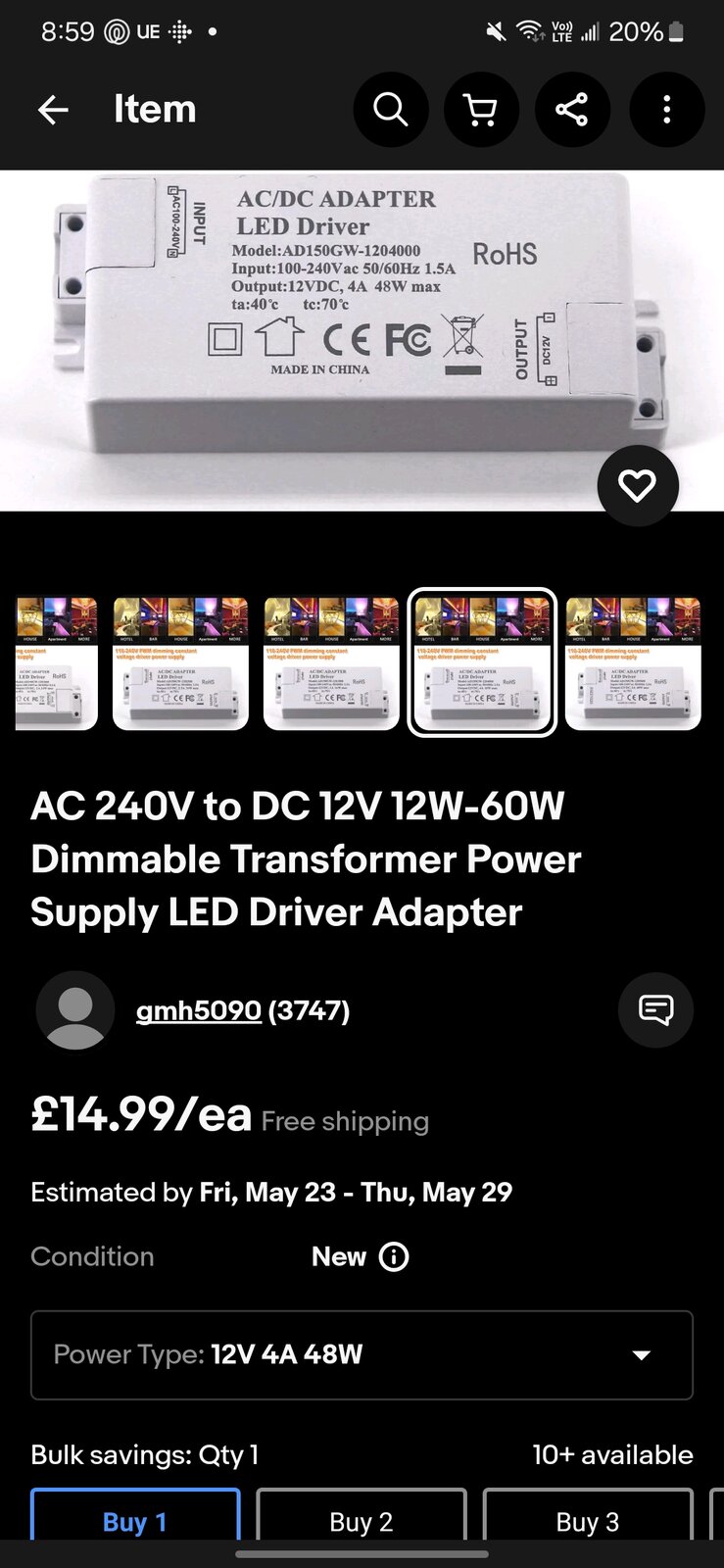Screen dimensions: 724x1568
Task: Share this listing
Action: click(572, 110)
